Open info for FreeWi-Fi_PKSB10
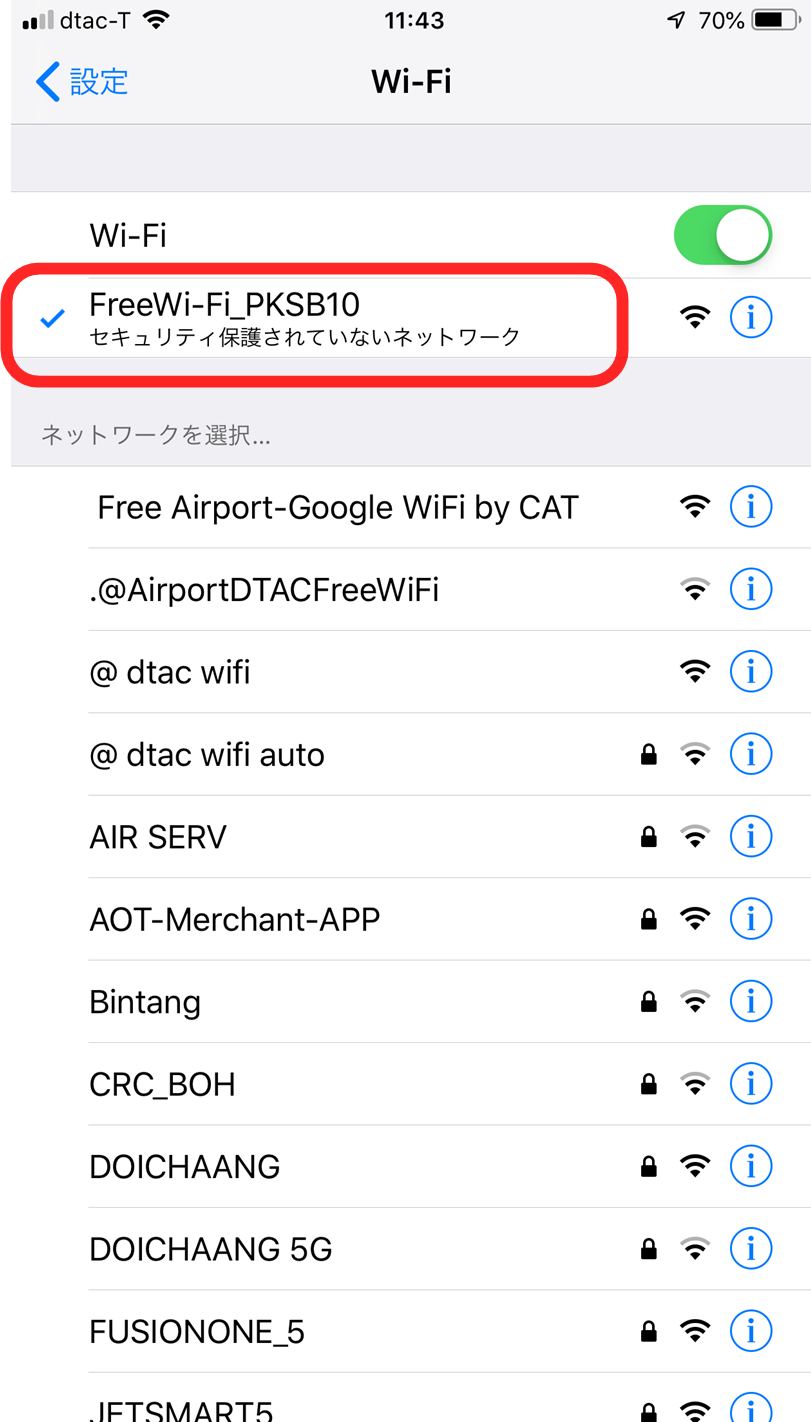Viewport: 811px width, 1422px height. click(751, 318)
